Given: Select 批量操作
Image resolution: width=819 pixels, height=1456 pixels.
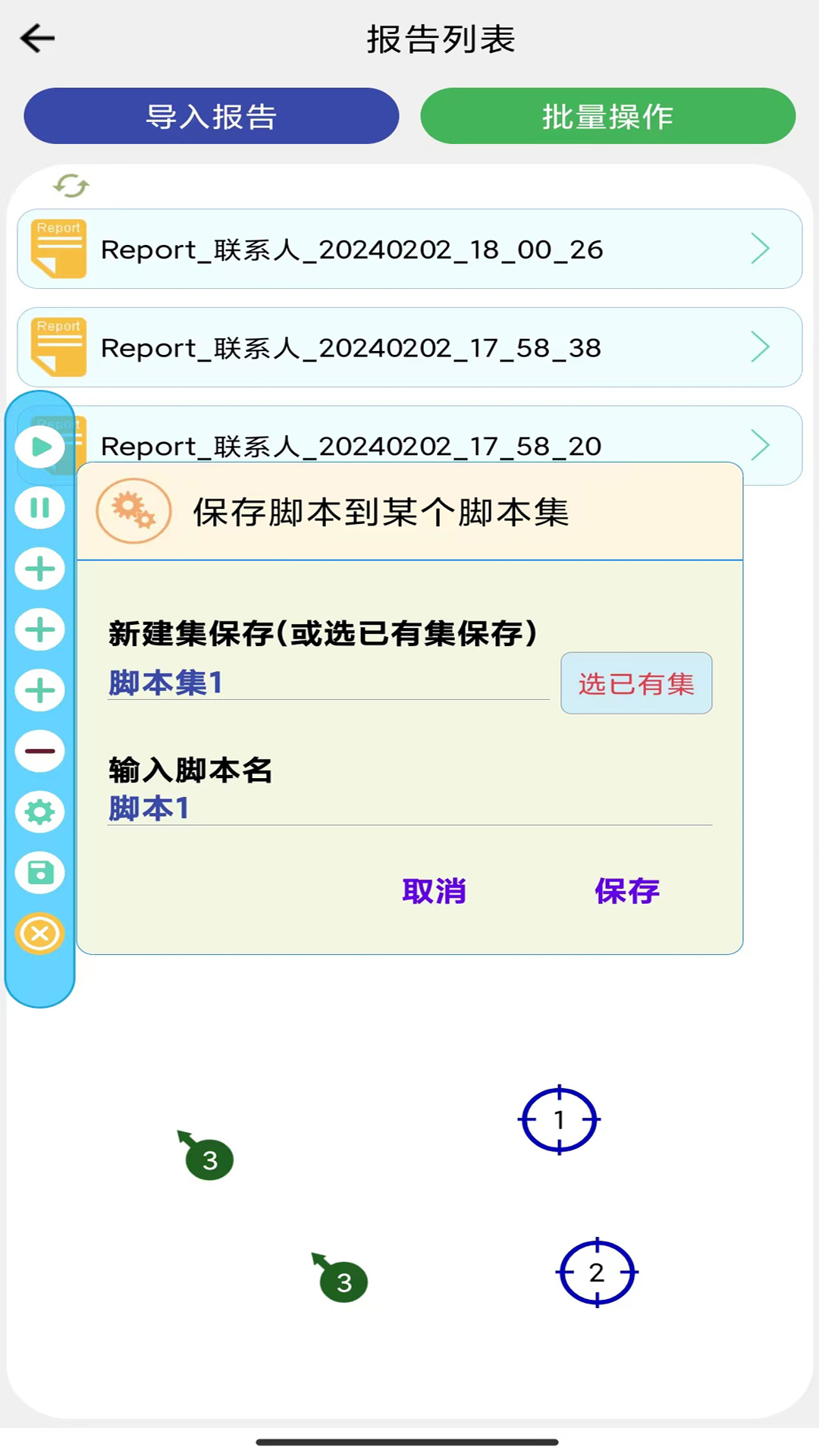Looking at the screenshot, I should click(x=607, y=116).
